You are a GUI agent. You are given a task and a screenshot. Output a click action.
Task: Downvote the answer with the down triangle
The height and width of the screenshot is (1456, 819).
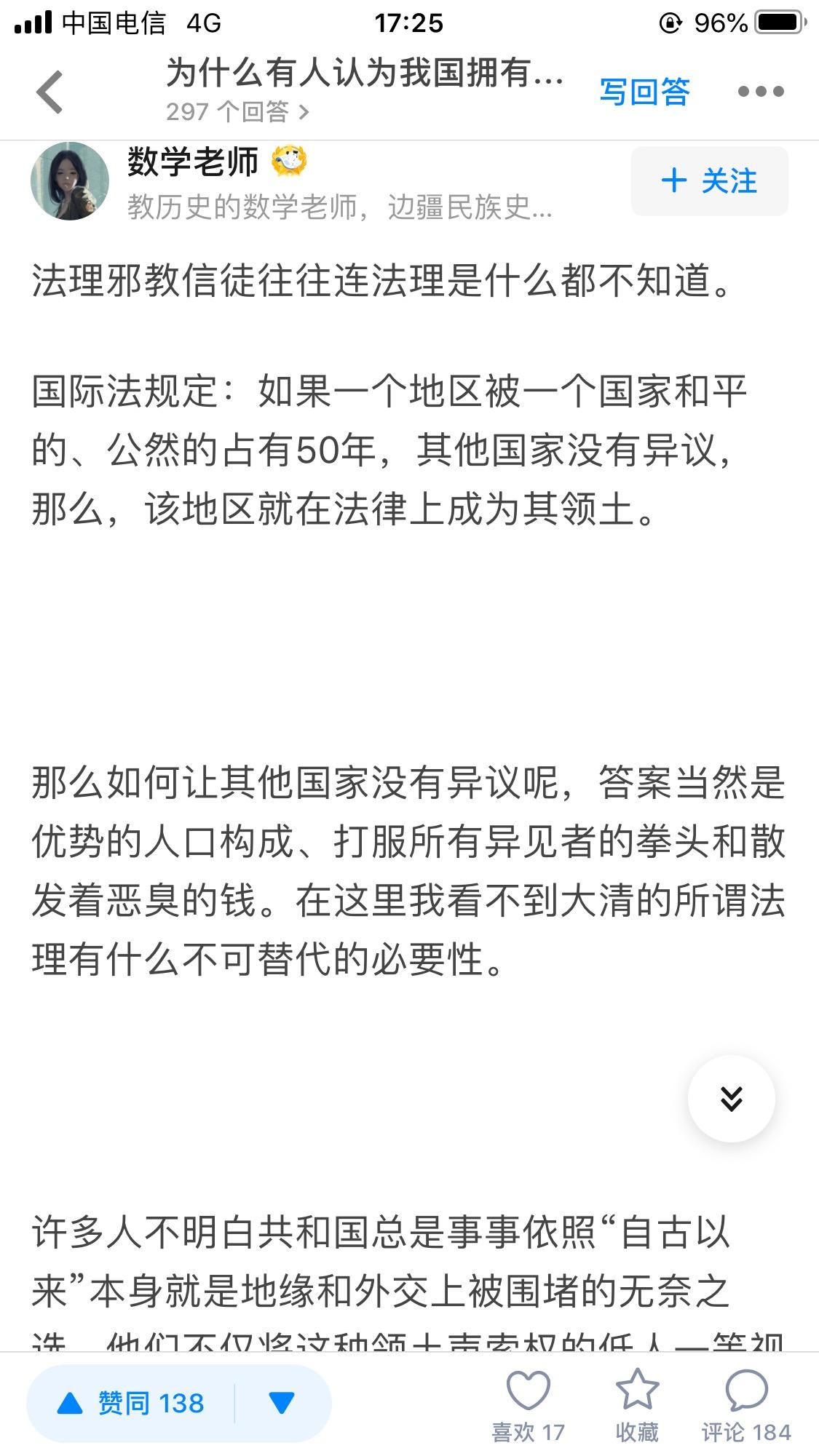tap(282, 1403)
